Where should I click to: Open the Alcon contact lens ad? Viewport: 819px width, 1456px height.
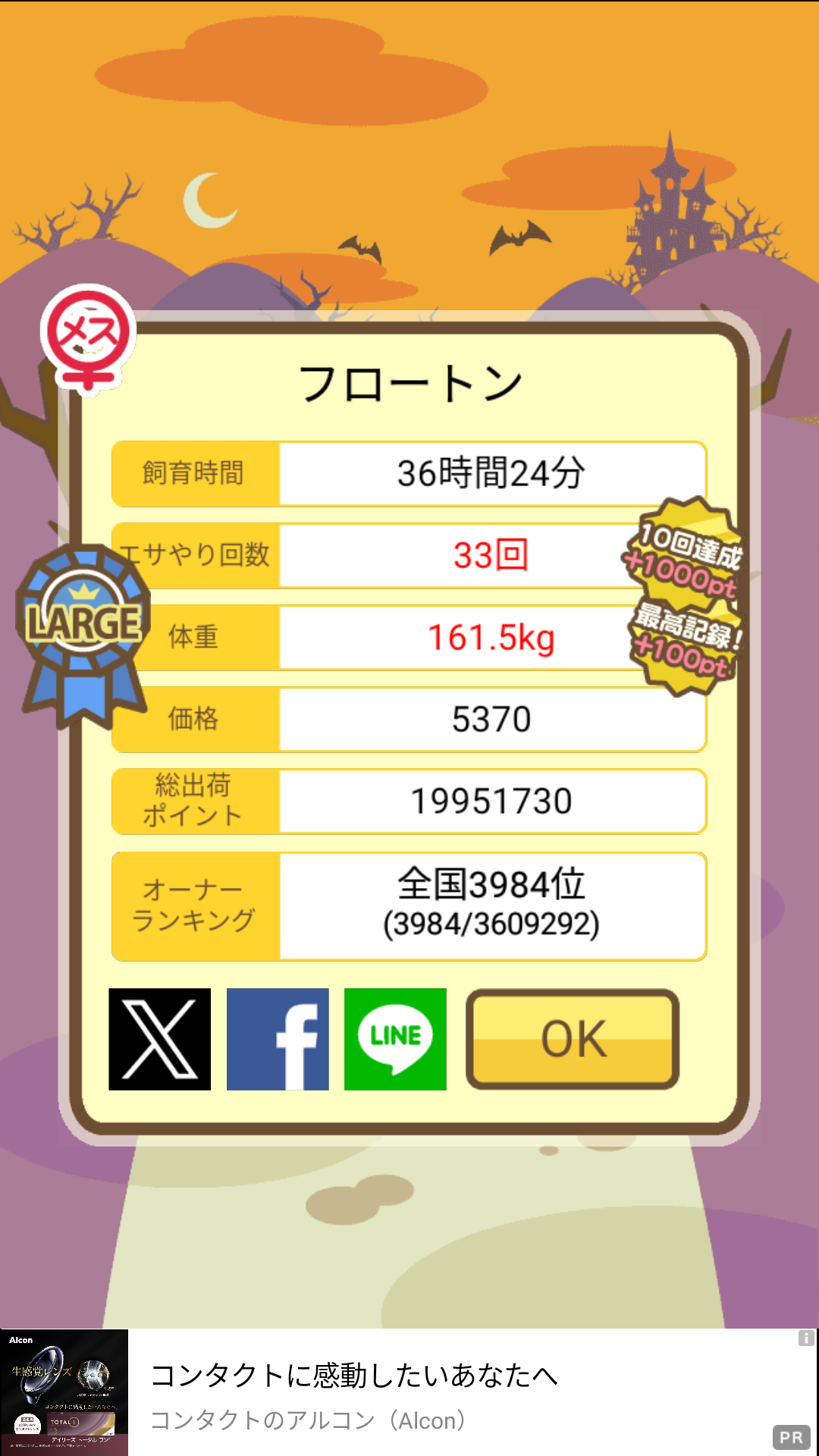pos(409,1392)
